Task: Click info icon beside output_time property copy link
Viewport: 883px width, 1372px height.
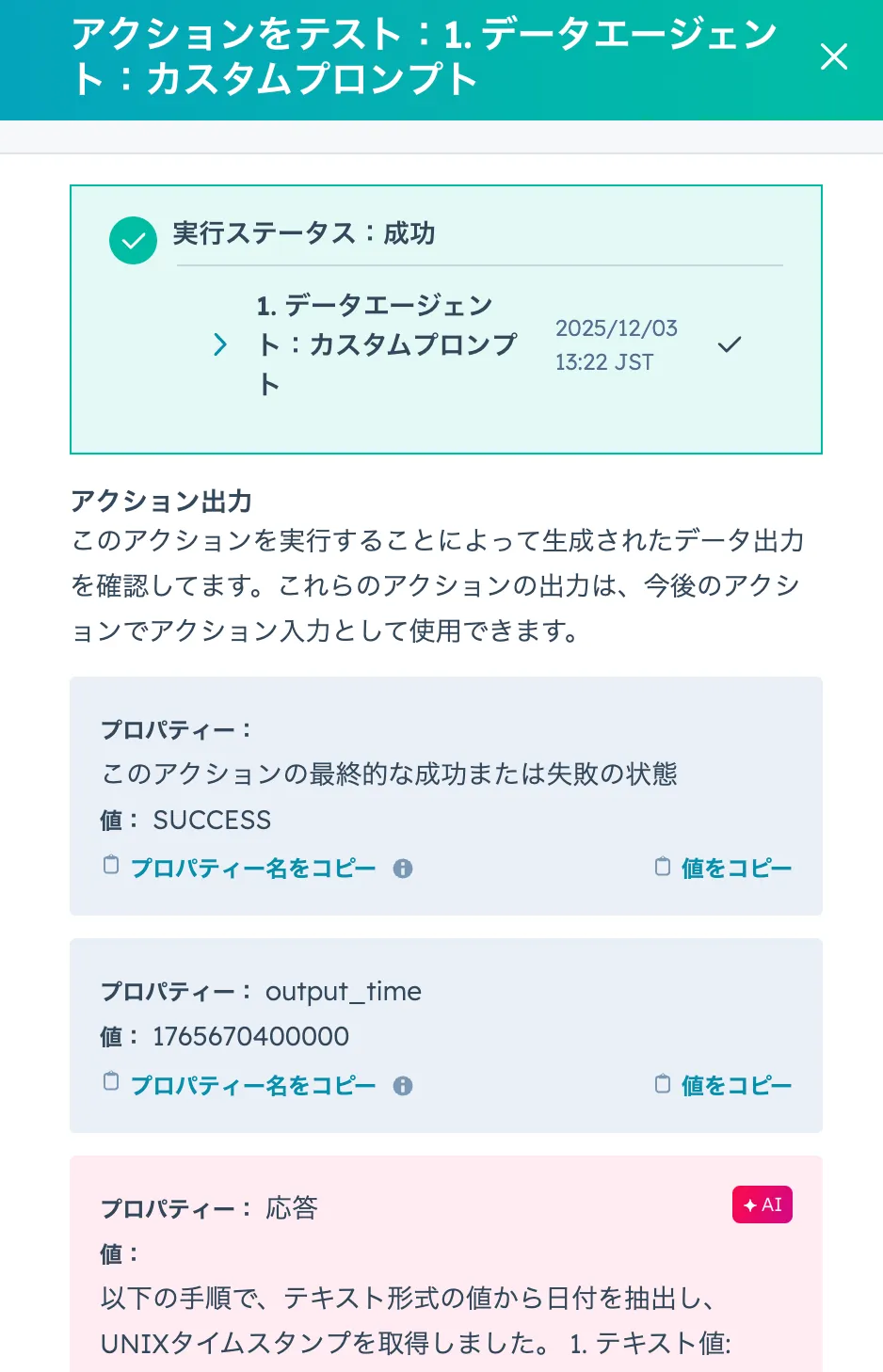Action: (x=403, y=1086)
